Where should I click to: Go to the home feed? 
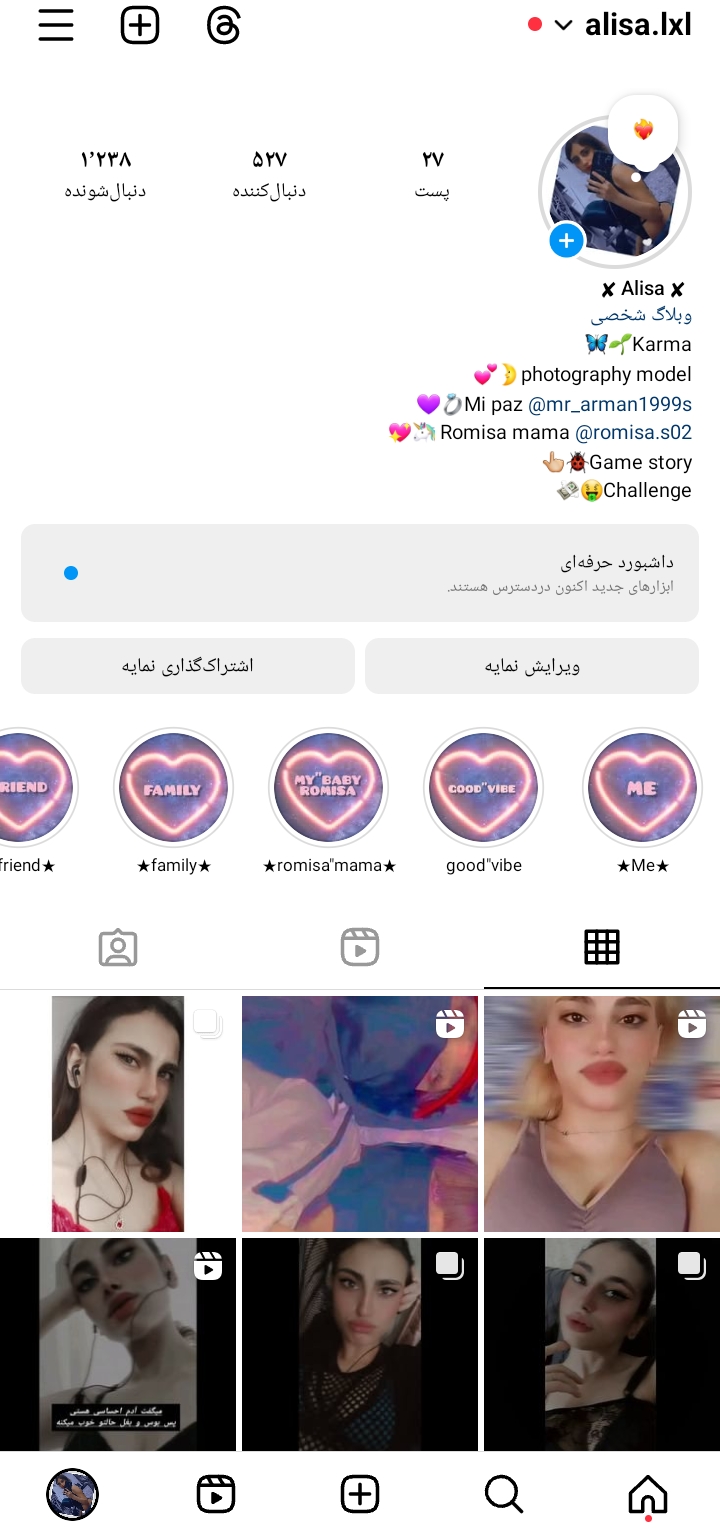pos(648,1494)
